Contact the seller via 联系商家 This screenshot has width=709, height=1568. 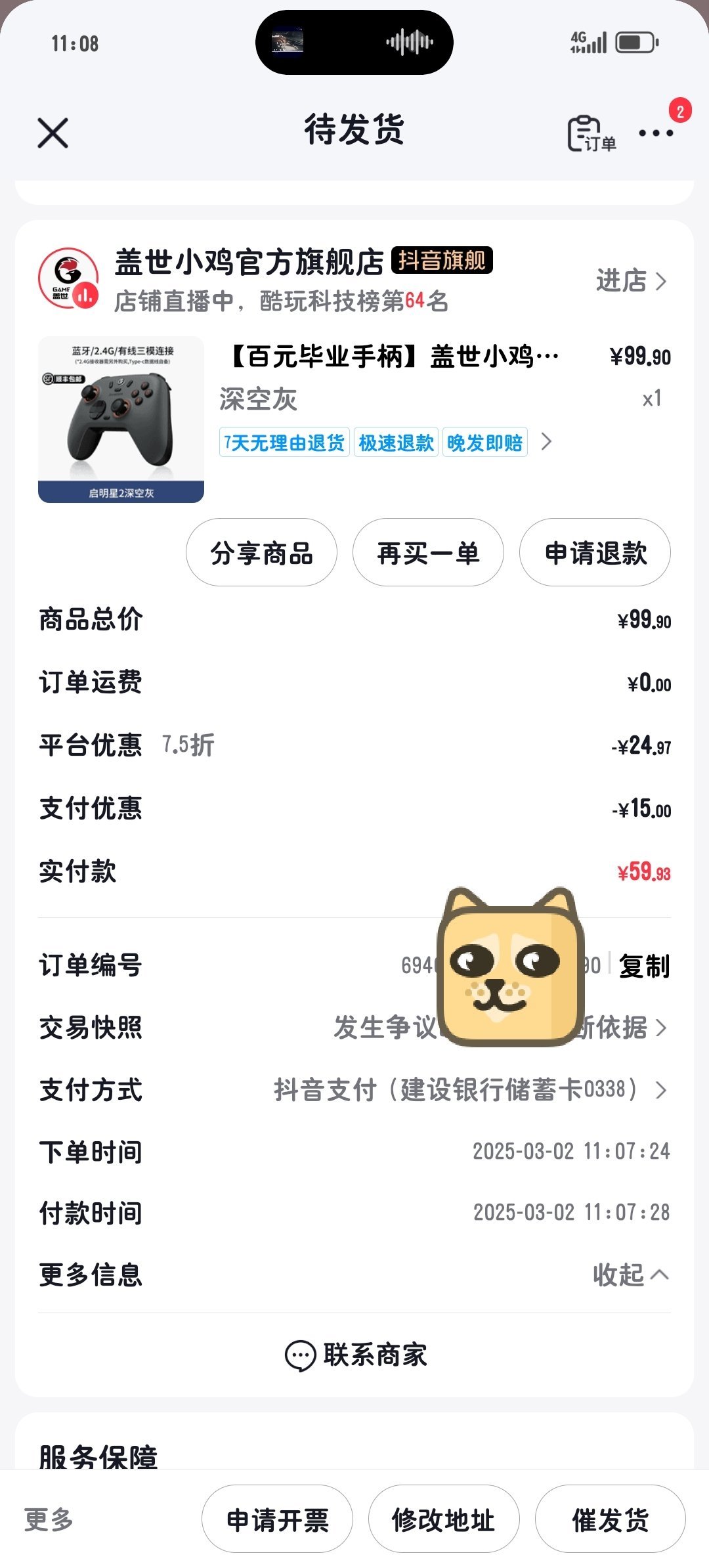click(355, 1355)
